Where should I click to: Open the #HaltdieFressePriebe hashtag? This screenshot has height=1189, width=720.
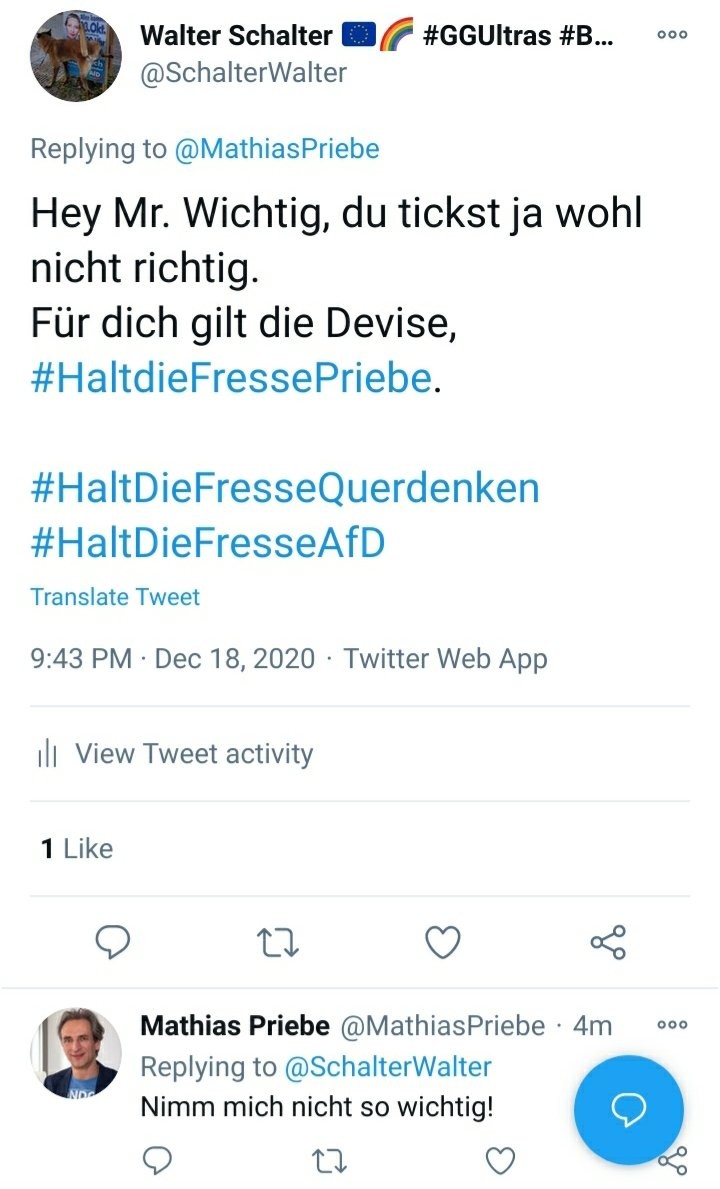(x=234, y=378)
